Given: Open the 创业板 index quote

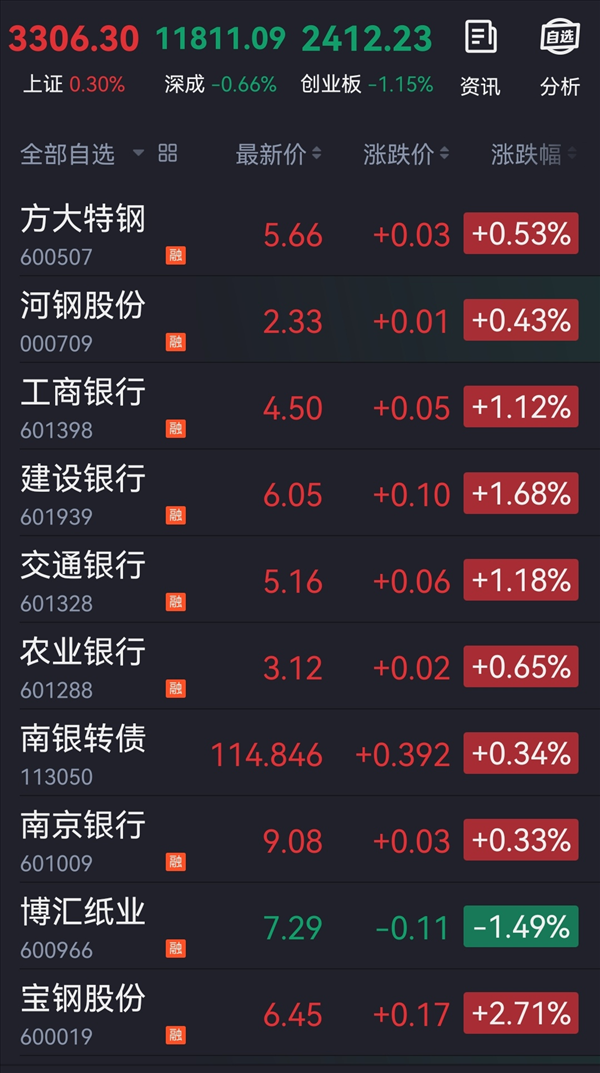Looking at the screenshot, I should [367, 58].
